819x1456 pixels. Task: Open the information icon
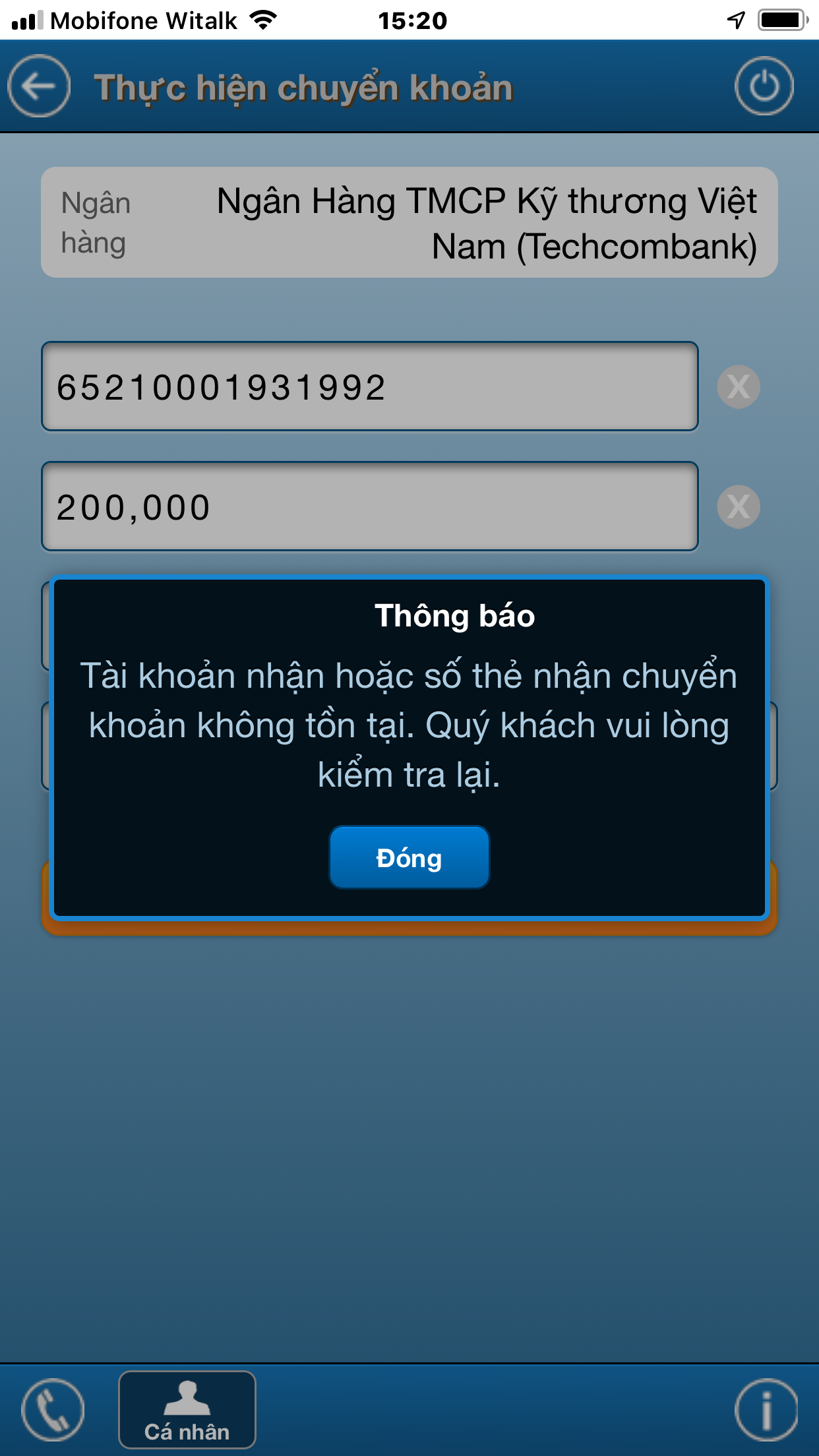point(766,1410)
